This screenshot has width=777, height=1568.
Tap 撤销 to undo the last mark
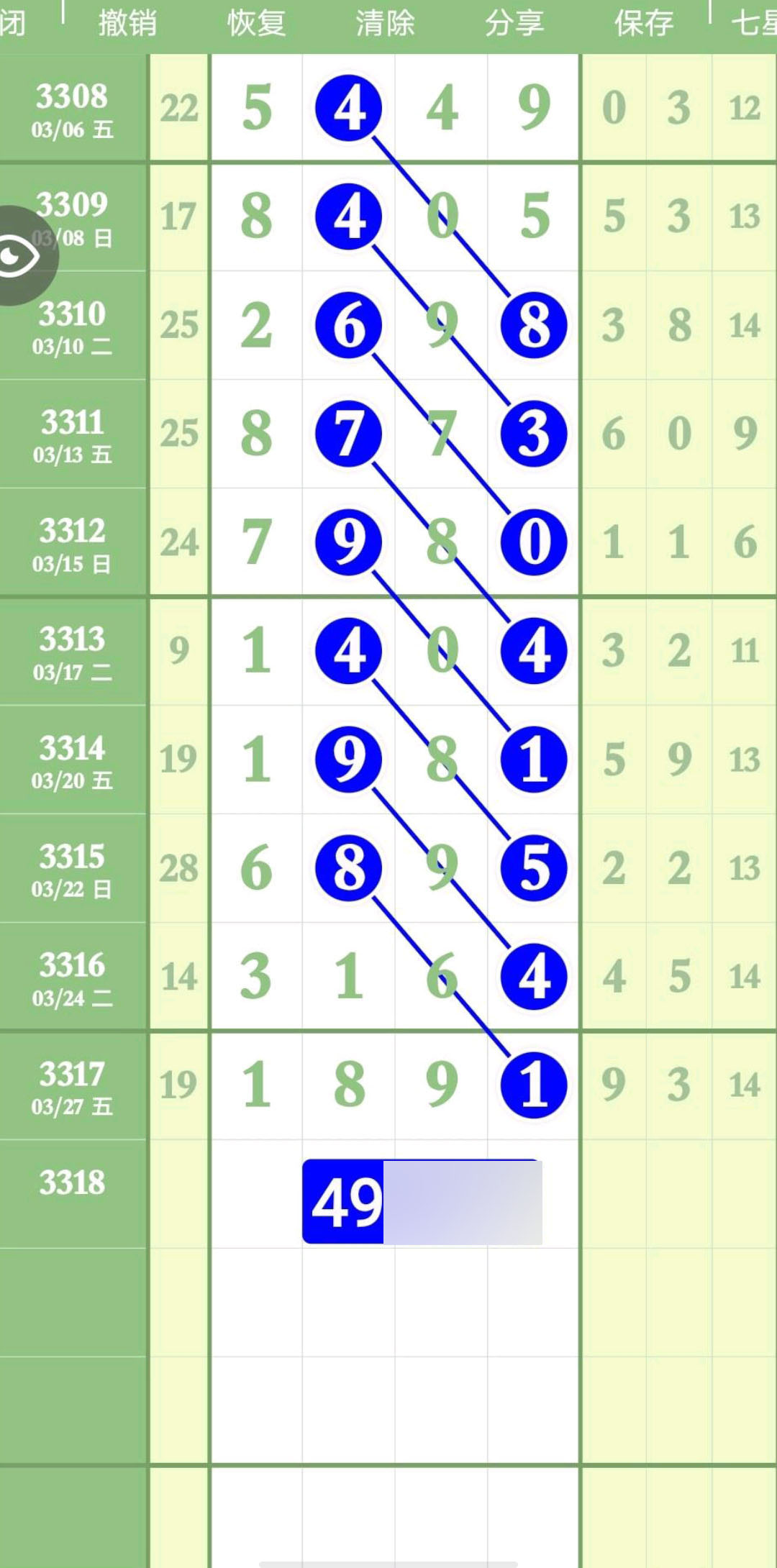(127, 23)
